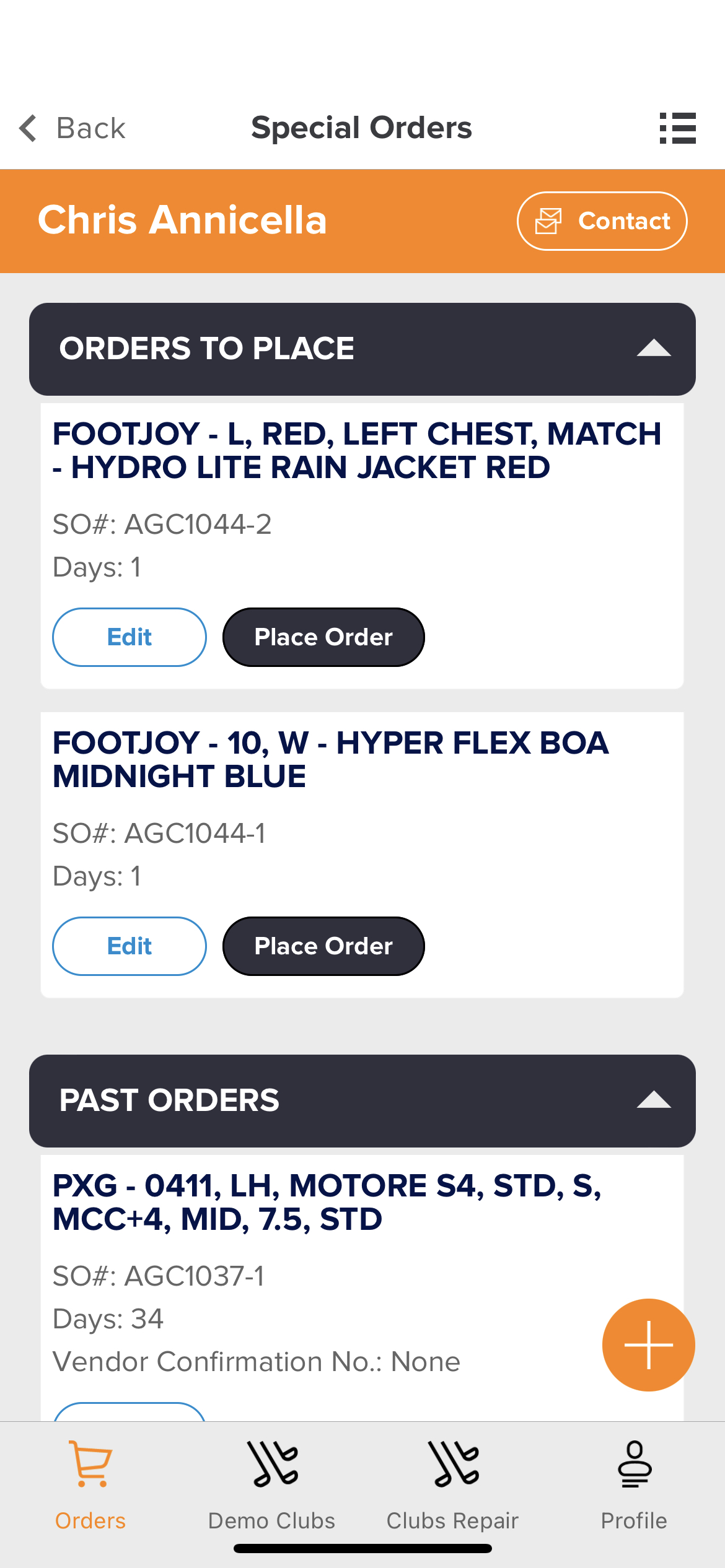Edit the Hyper Flex BOA order
This screenshot has height=1568, width=725.
click(x=130, y=946)
